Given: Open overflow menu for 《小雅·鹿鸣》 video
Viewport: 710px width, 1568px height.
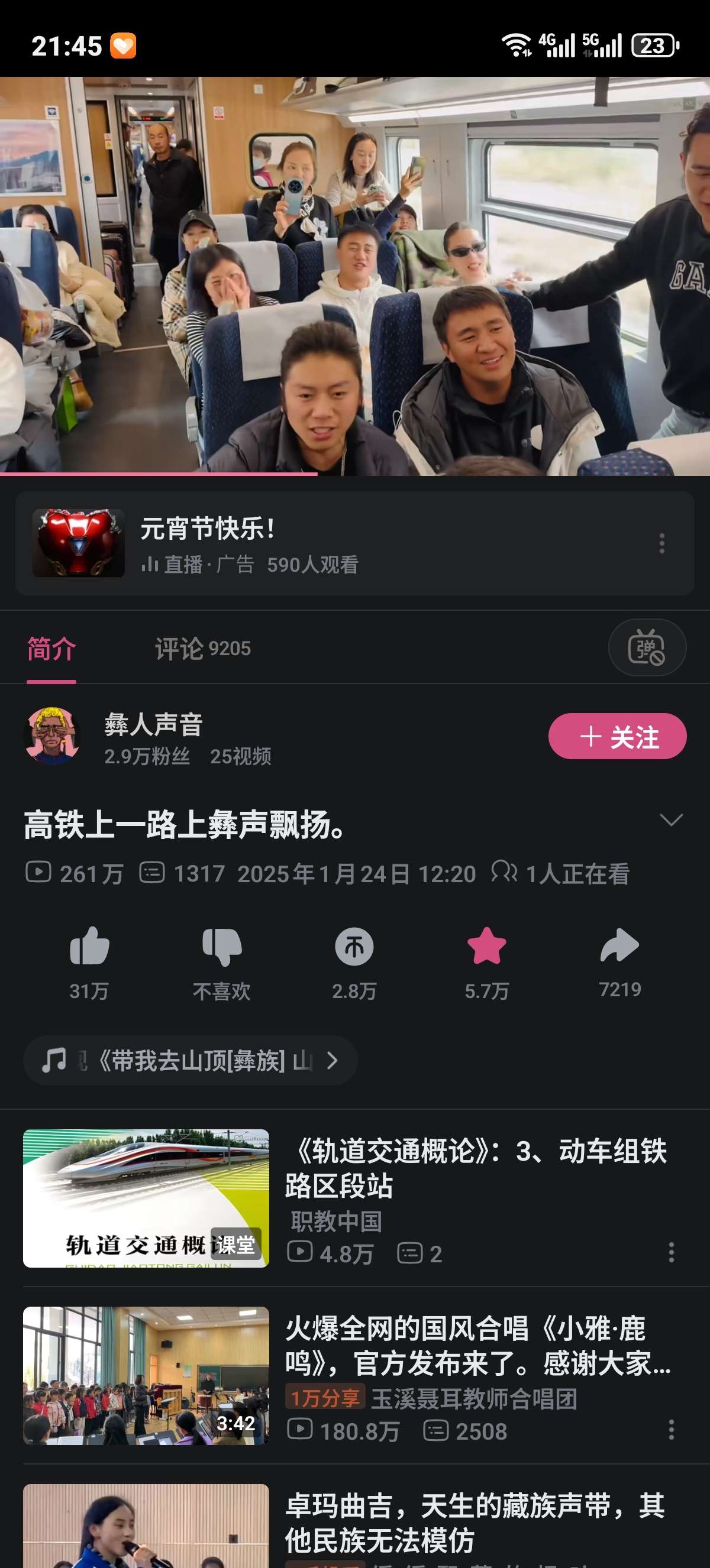Looking at the screenshot, I should 672,1430.
